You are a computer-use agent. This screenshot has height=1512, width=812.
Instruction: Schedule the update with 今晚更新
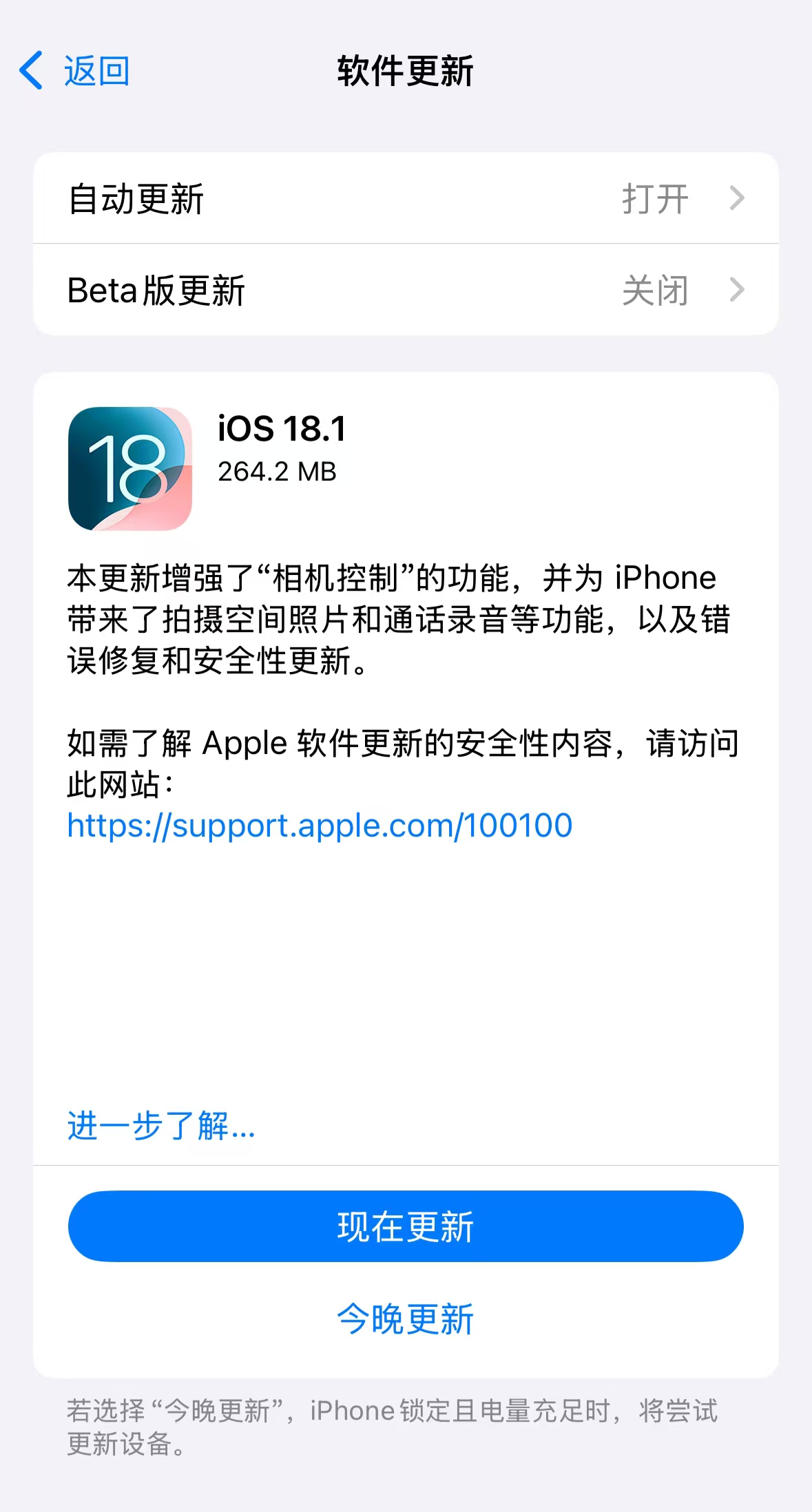click(406, 1319)
